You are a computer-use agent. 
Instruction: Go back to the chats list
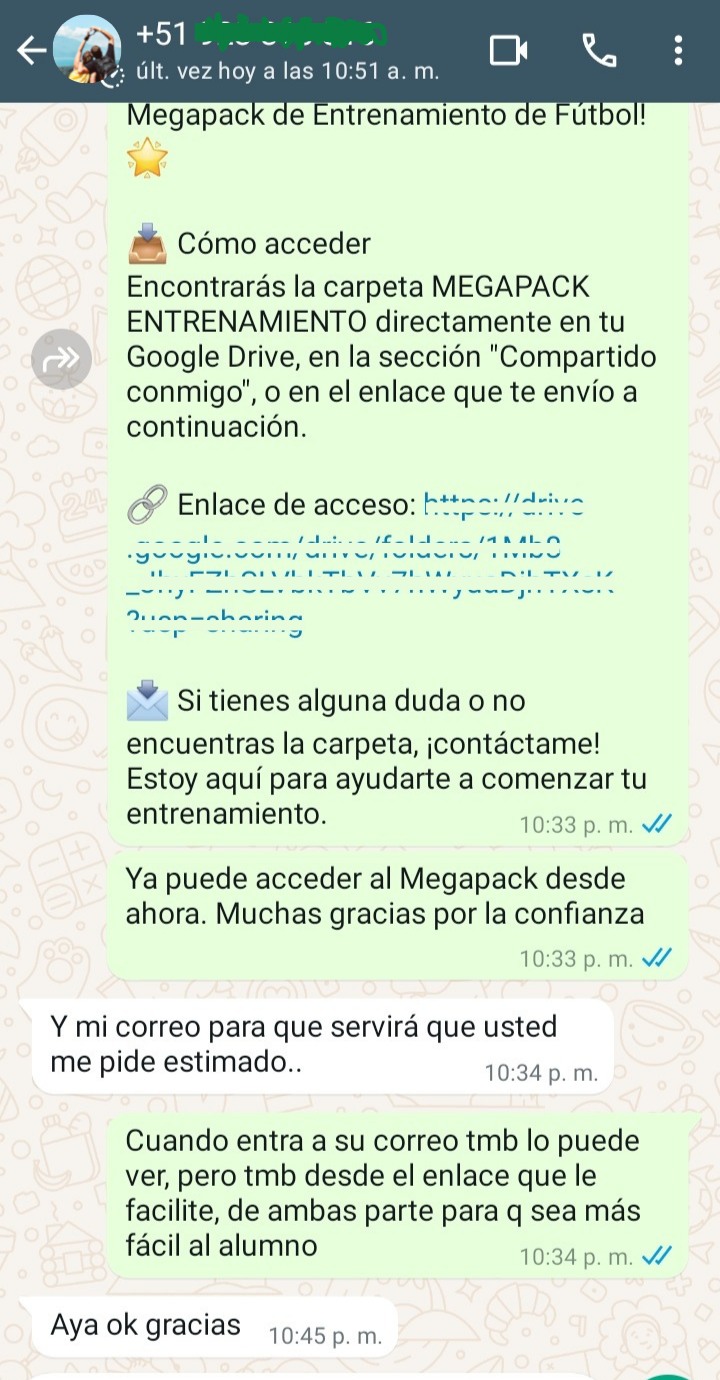pyautogui.click(x=28, y=50)
